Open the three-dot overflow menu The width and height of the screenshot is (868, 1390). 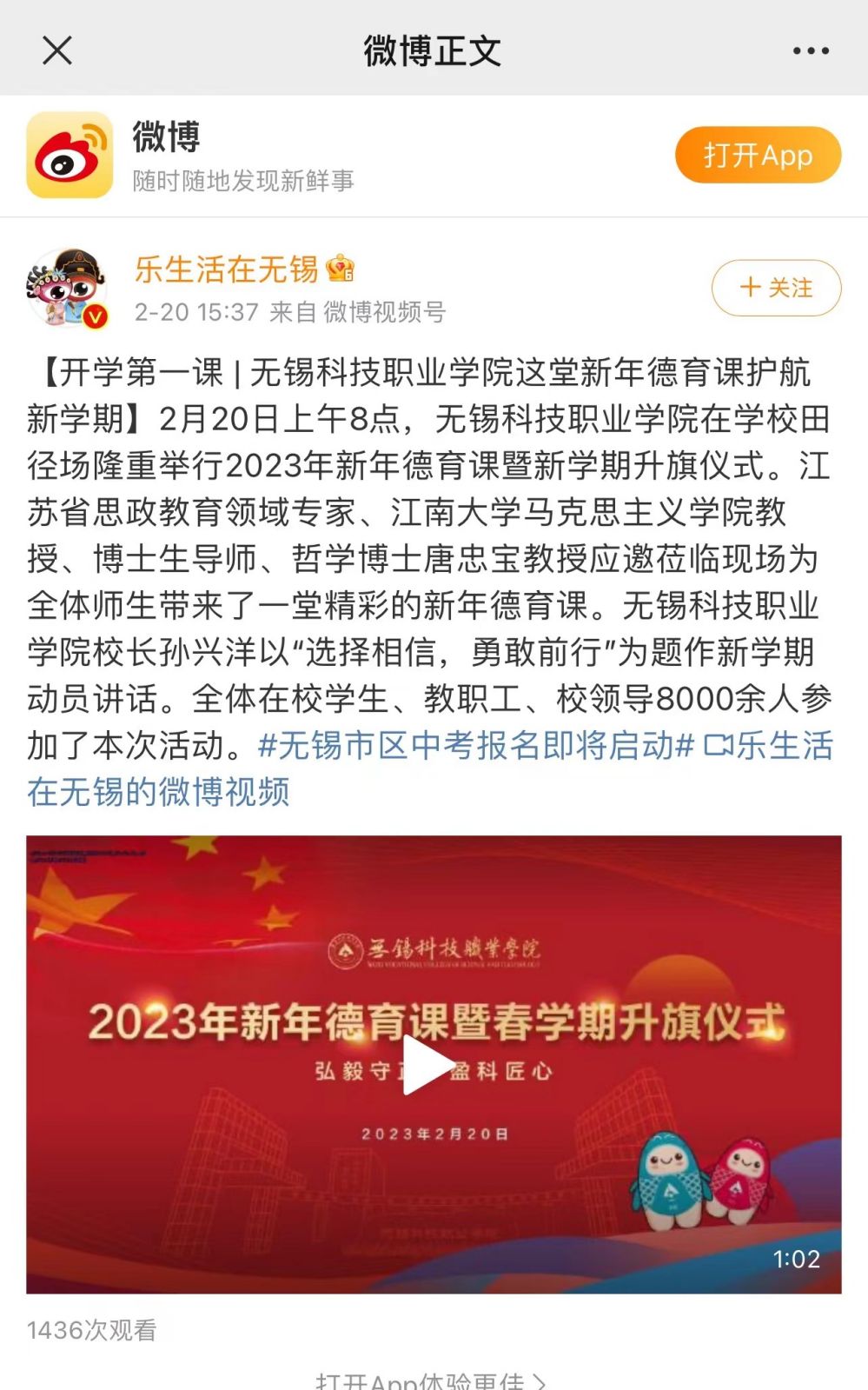(x=810, y=50)
